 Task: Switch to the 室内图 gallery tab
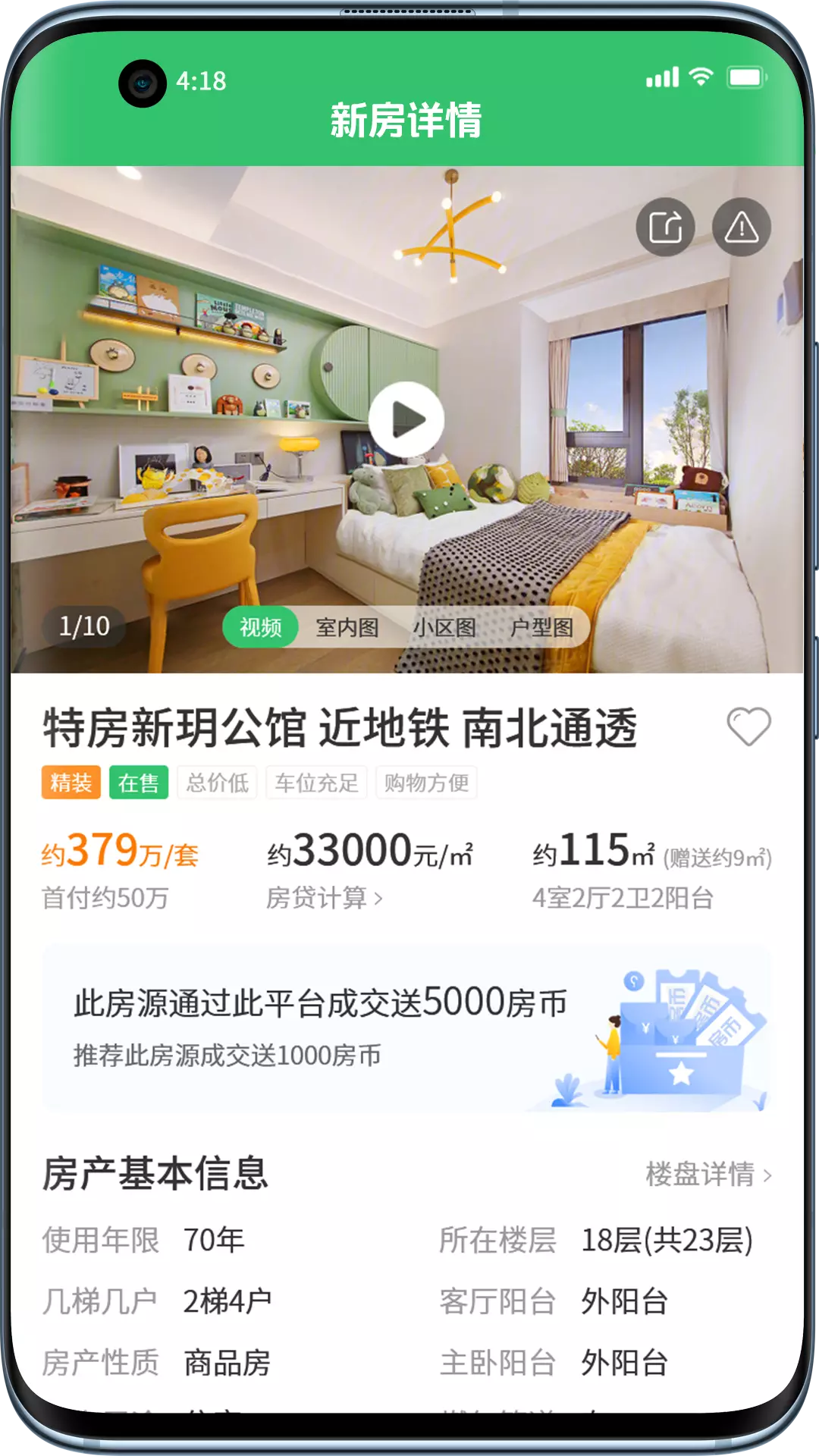coord(347,627)
